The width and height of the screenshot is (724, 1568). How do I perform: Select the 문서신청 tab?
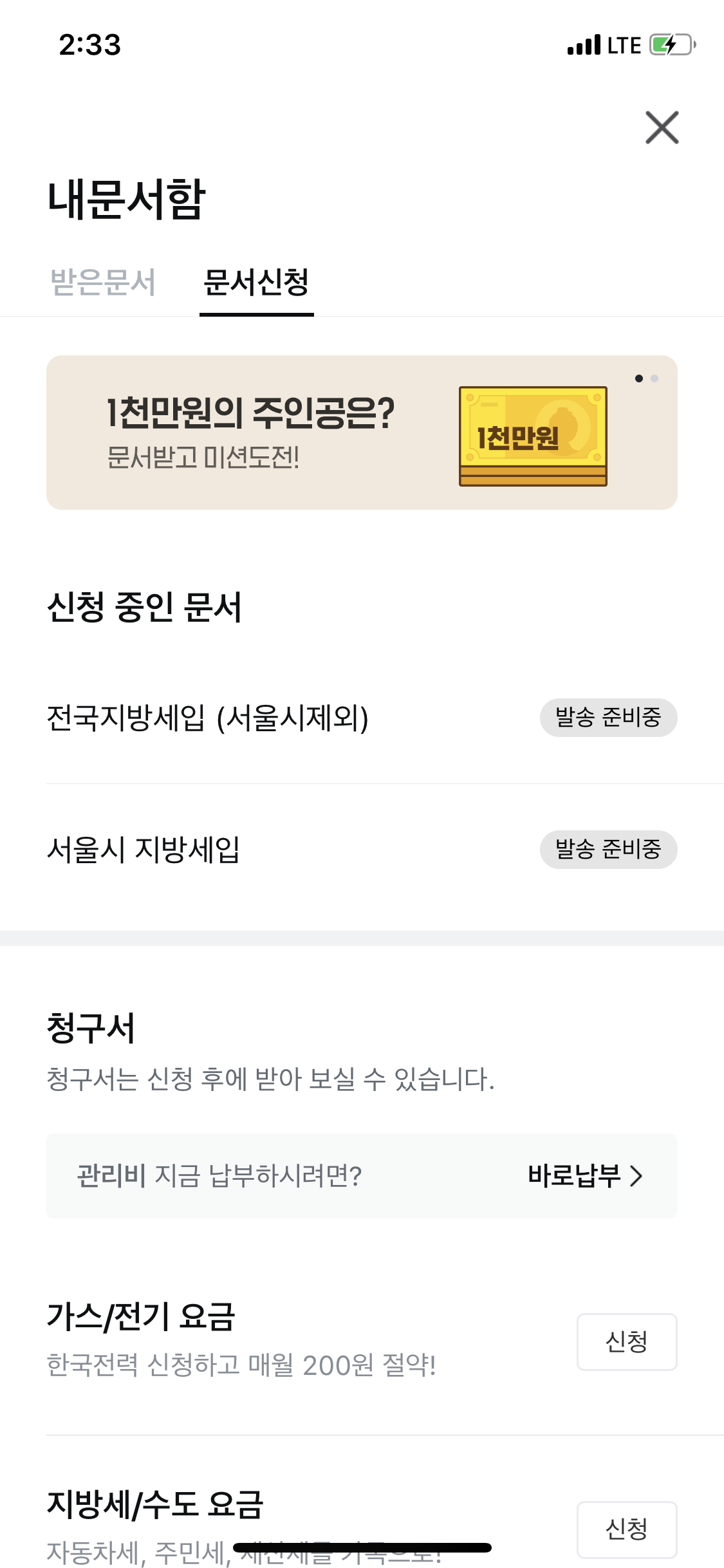[x=256, y=283]
